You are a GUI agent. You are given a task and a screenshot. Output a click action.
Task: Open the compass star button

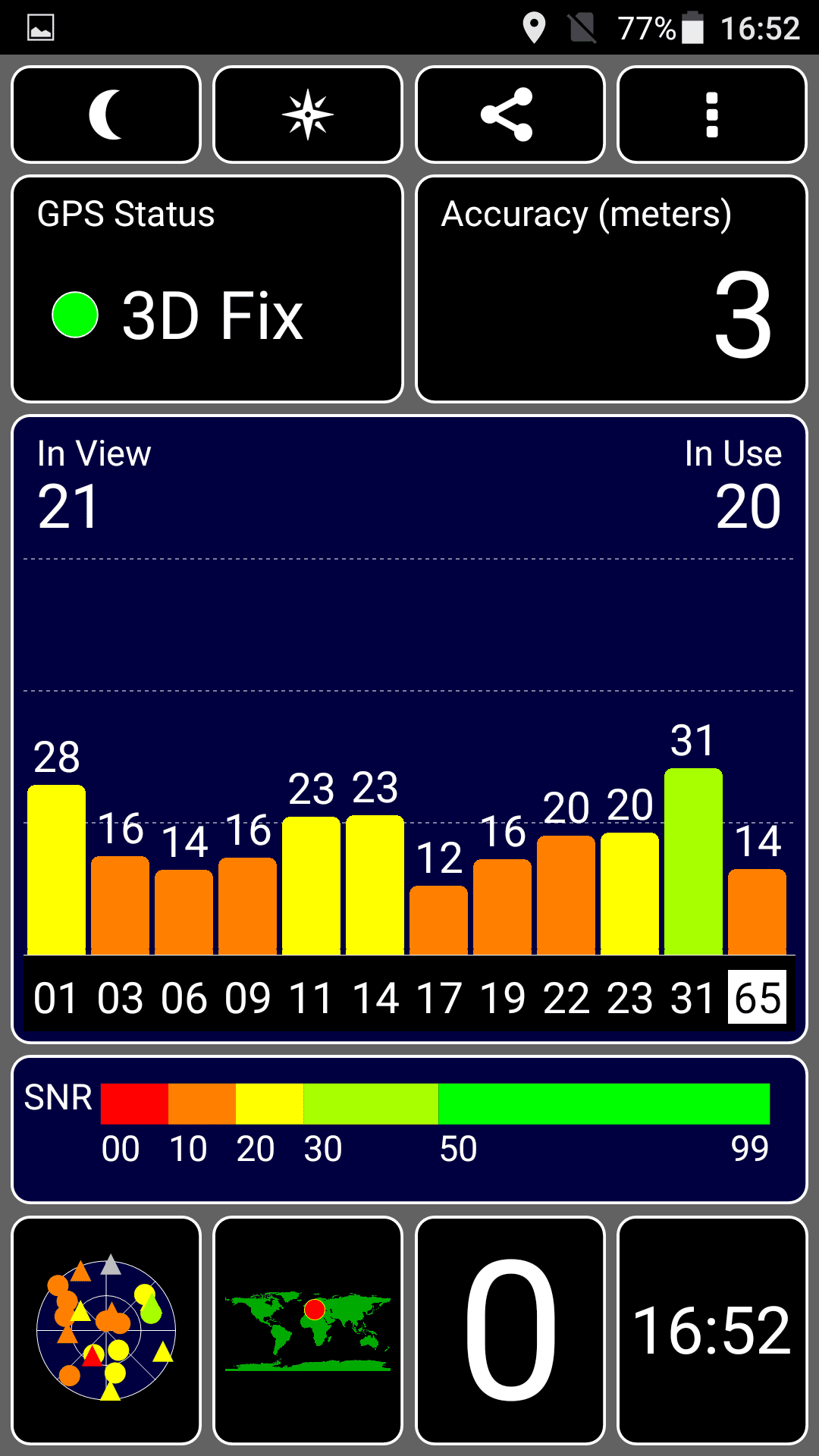[x=308, y=115]
